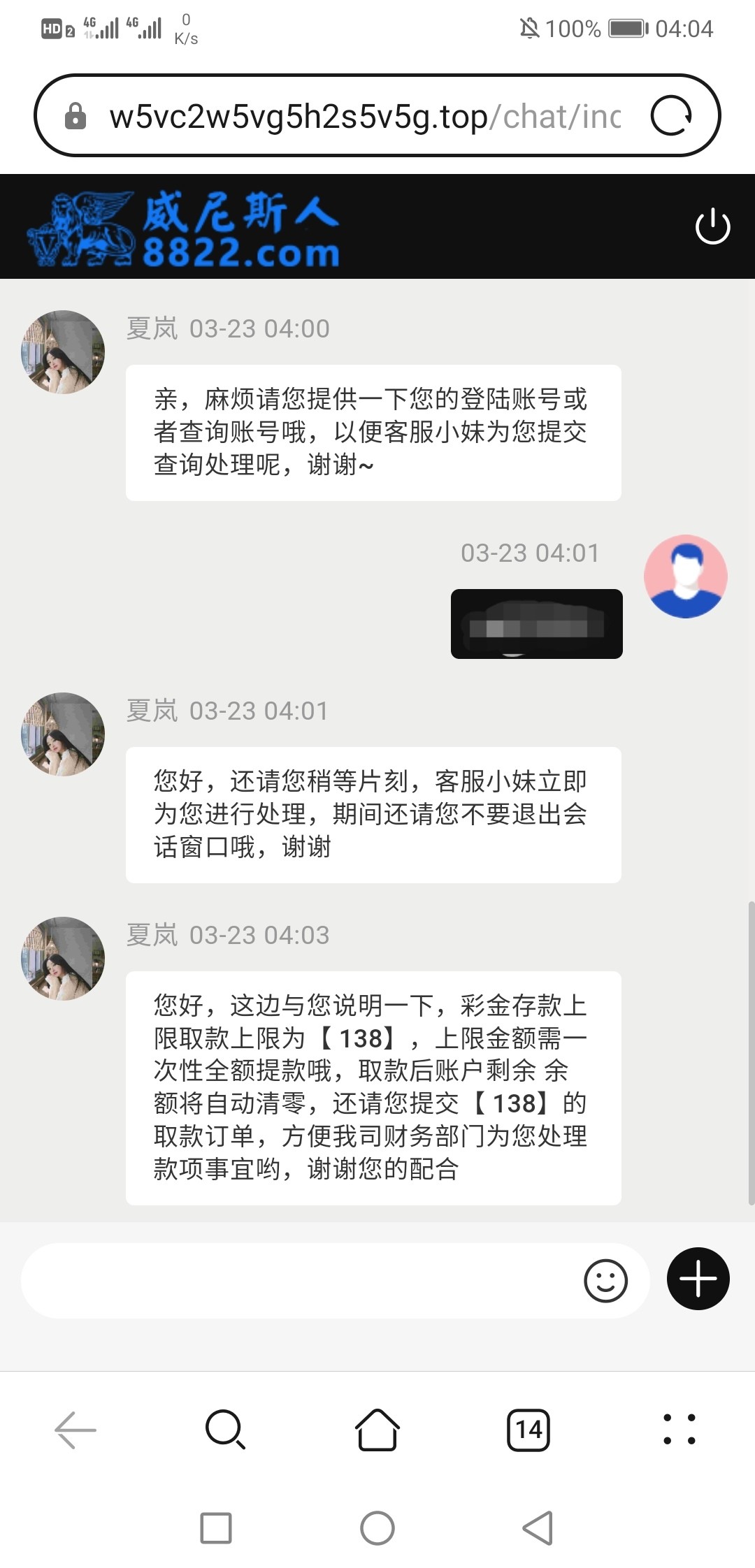The image size is (755, 1568).
Task: Open the browser four-dot menu
Action: [679, 1430]
